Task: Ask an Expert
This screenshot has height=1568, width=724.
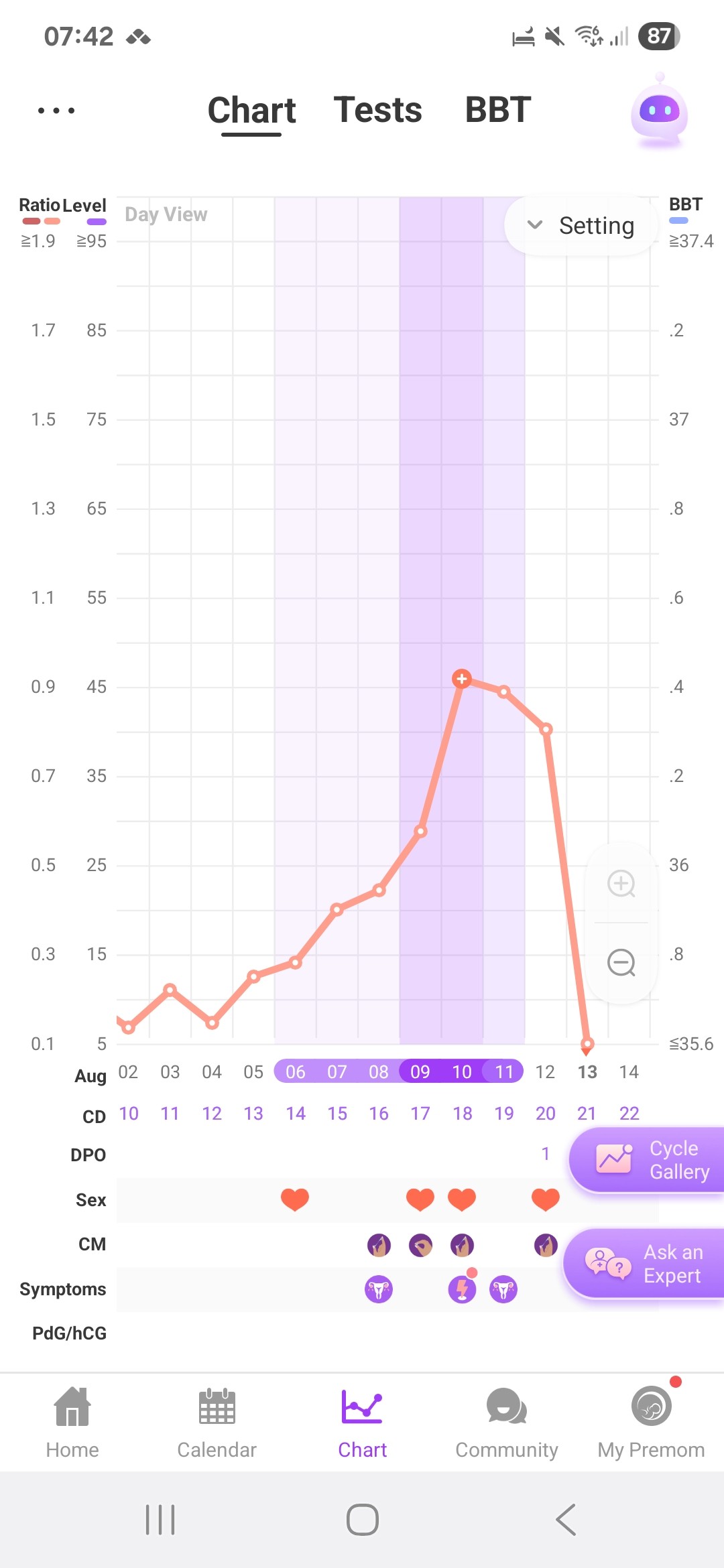Action: (645, 1264)
